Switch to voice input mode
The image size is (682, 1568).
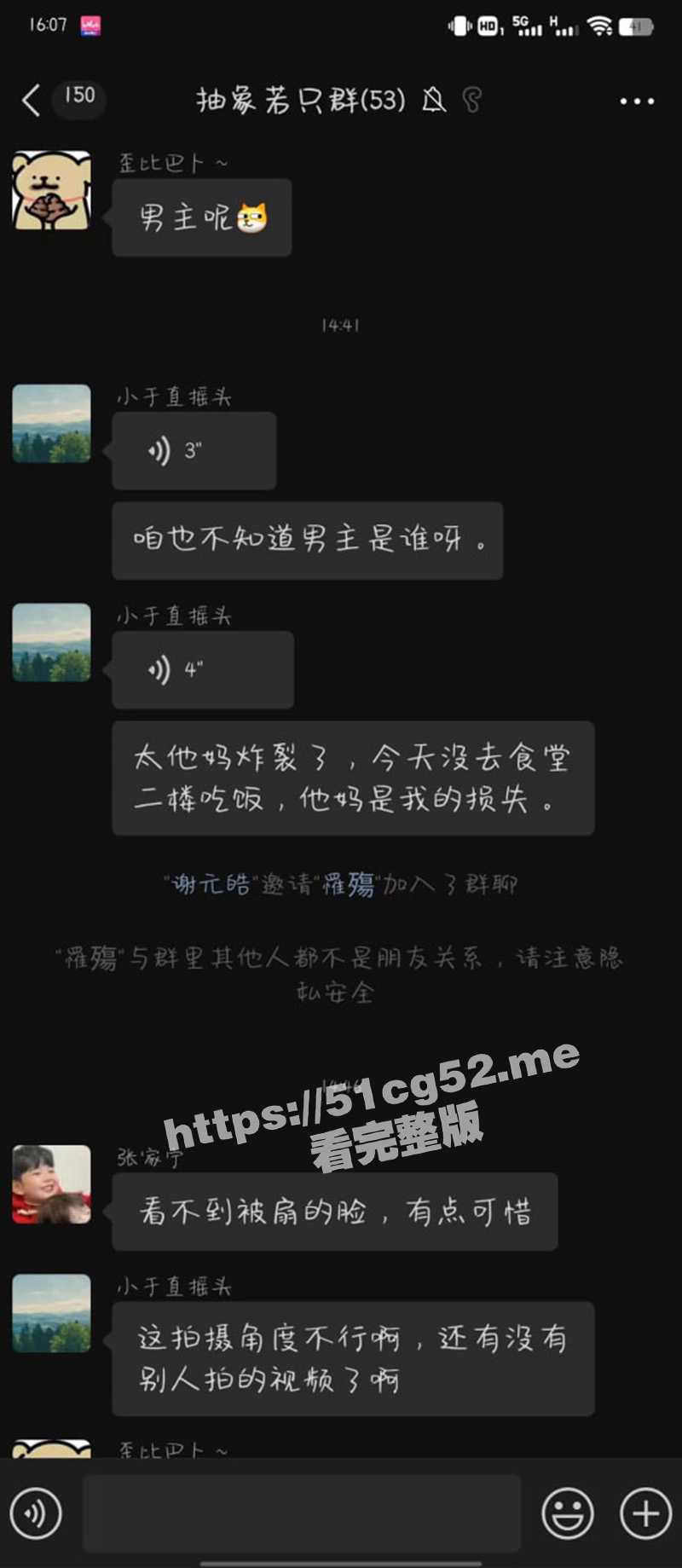click(x=36, y=1513)
